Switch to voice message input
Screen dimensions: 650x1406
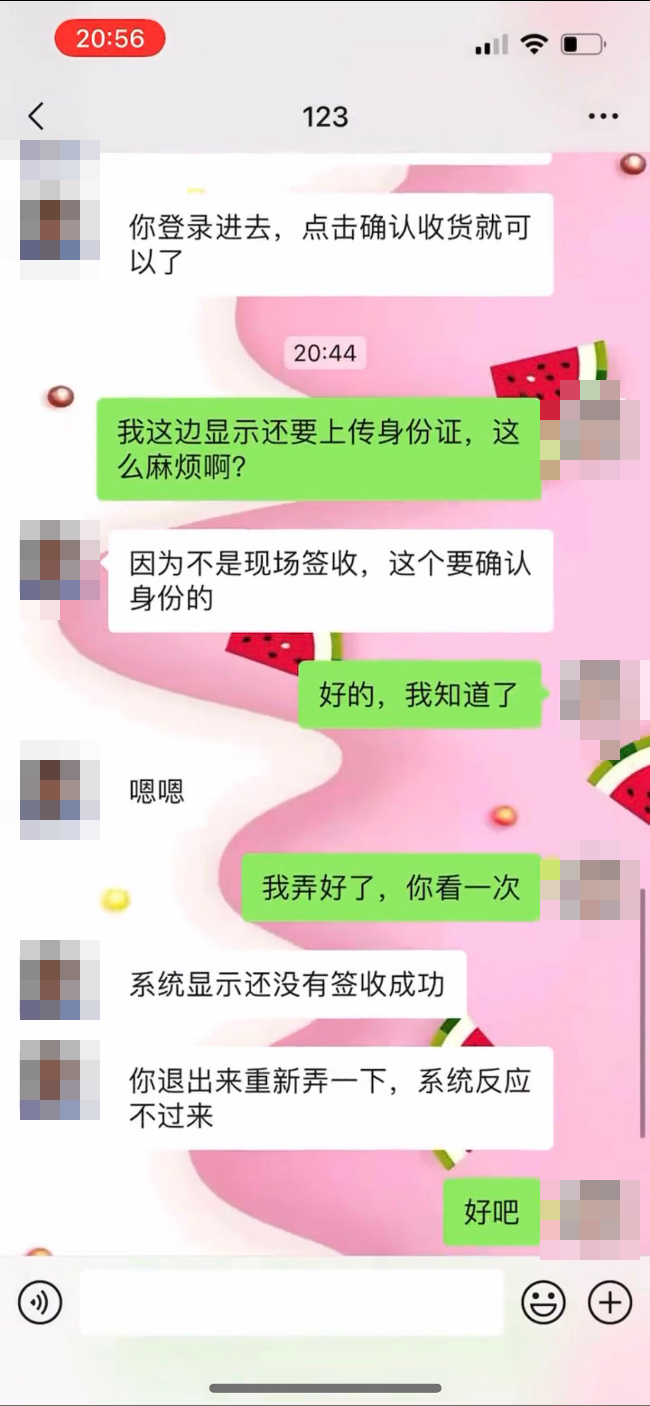pos(40,1302)
